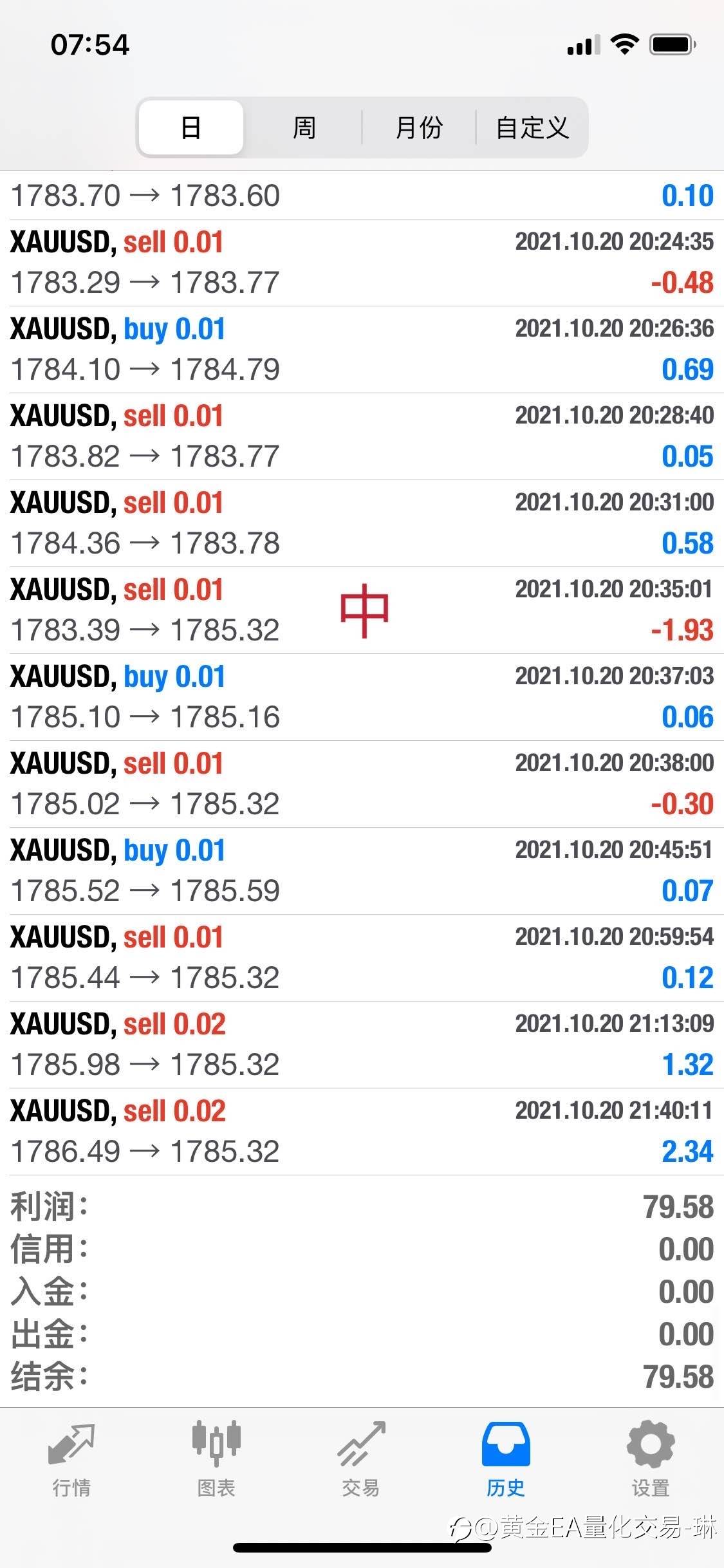724x1568 pixels.
Task: View the sell 0.02 trade with 2.34 profit
Action: tap(362, 1132)
